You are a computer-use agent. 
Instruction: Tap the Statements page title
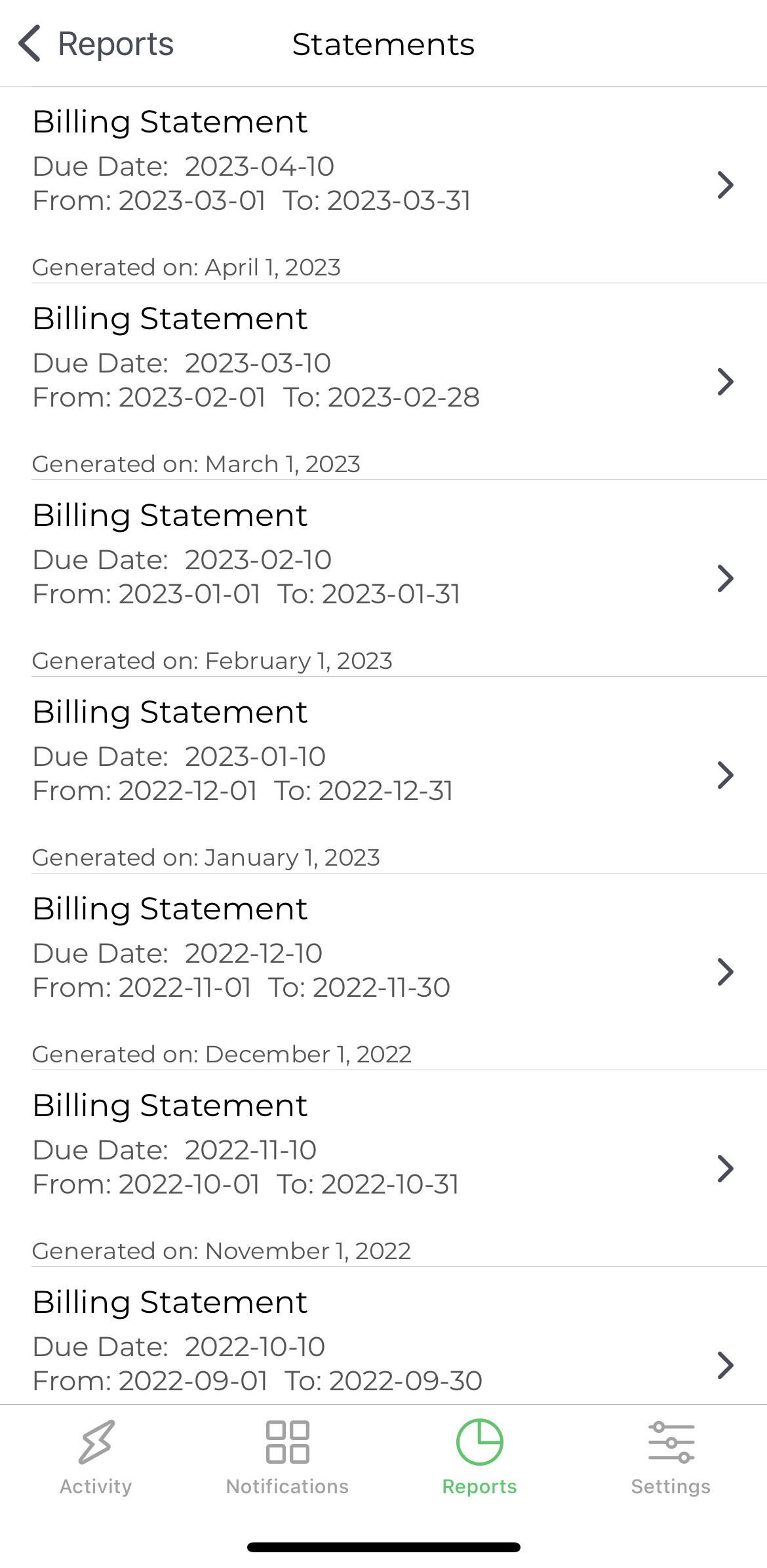(x=383, y=45)
